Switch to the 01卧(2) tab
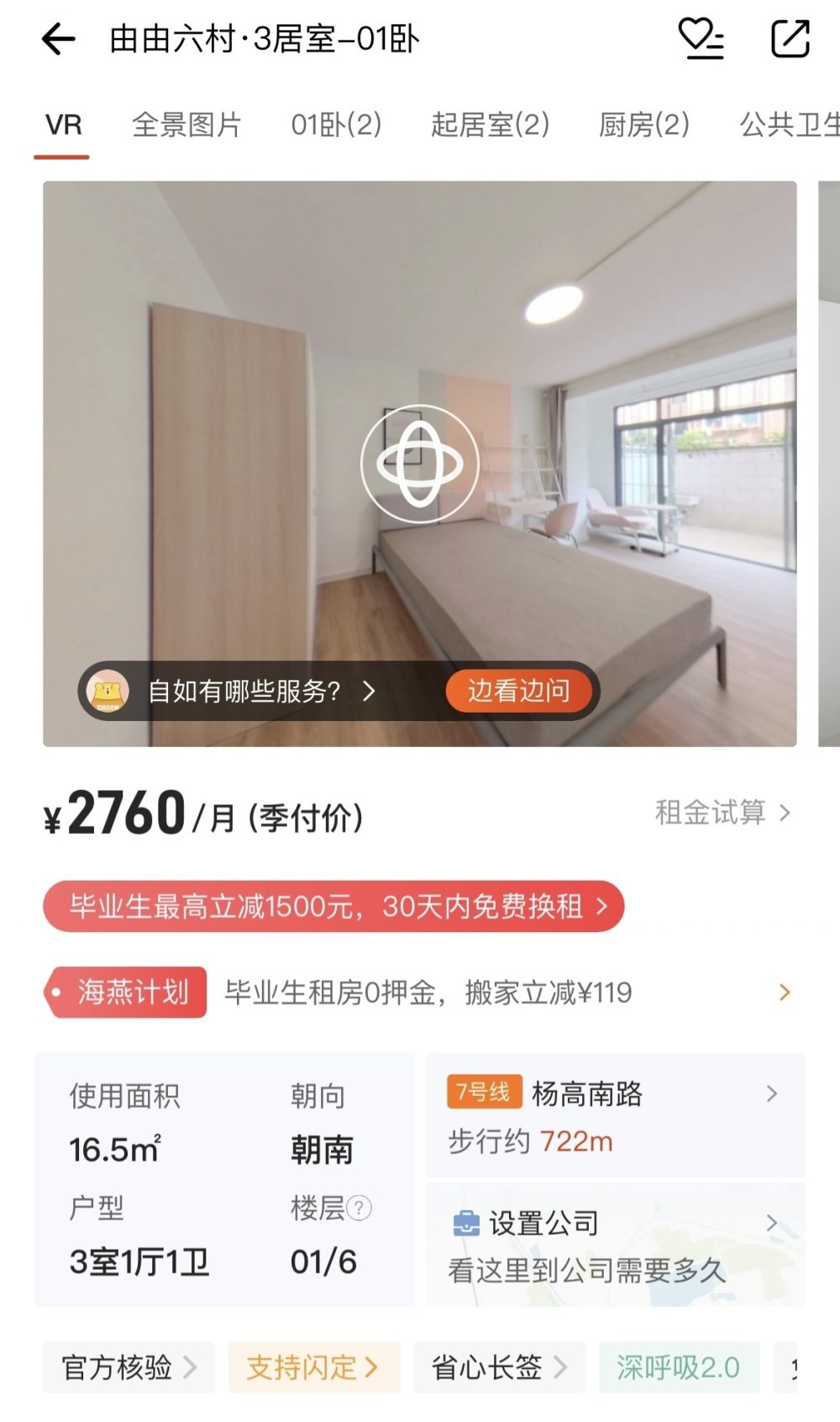 (x=336, y=125)
